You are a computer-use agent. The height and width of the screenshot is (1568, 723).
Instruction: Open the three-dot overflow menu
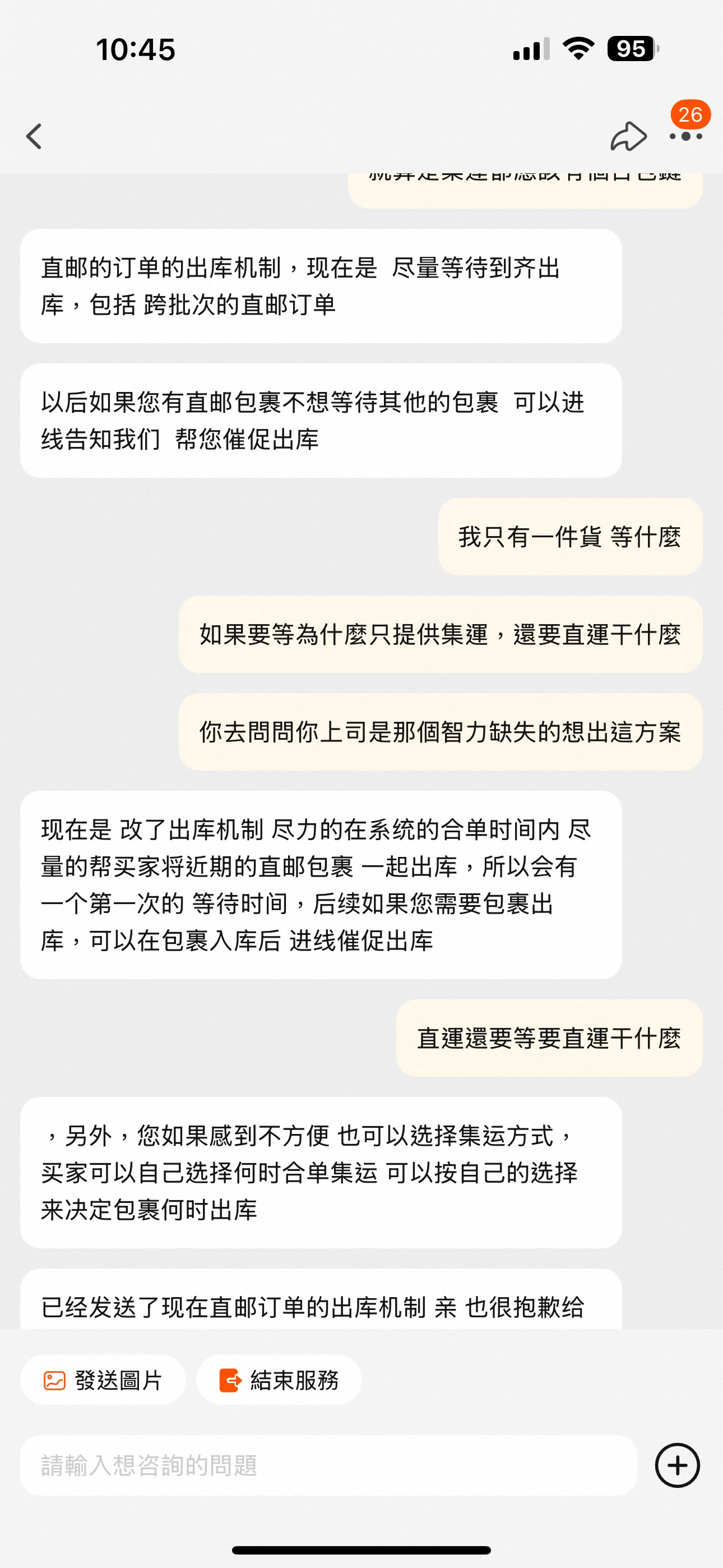686,136
